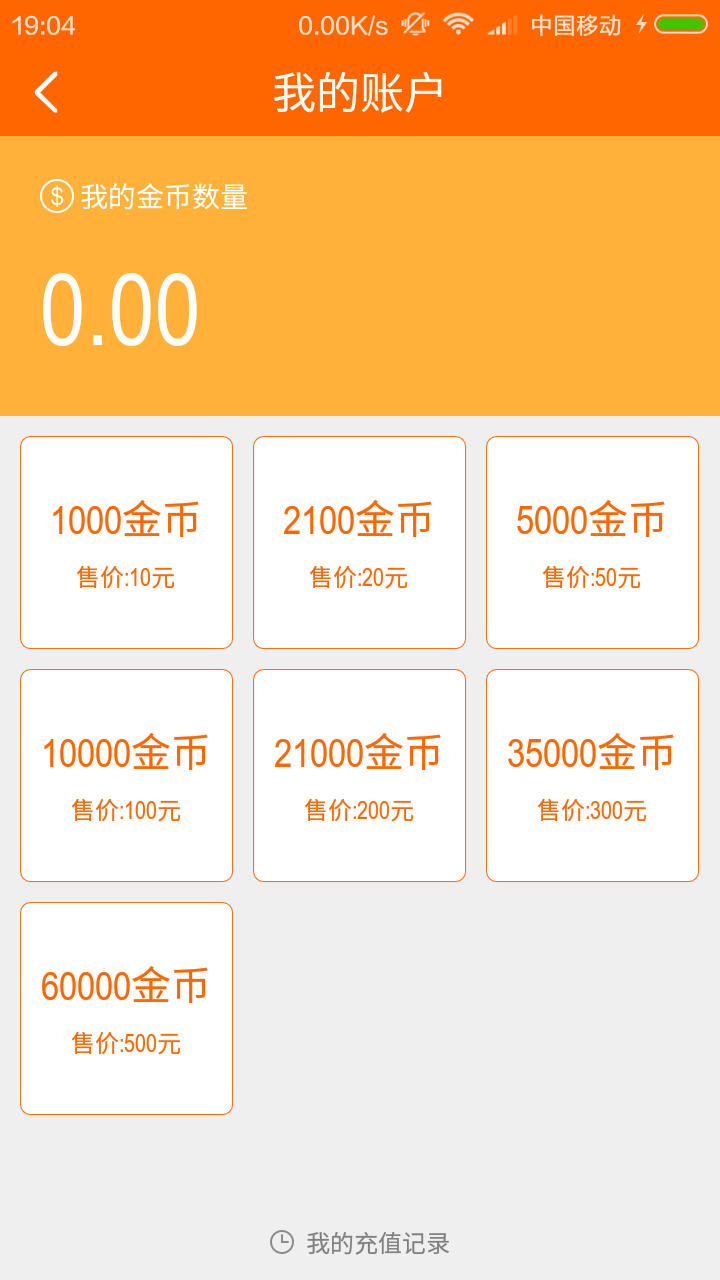Image resolution: width=720 pixels, height=1280 pixels.
Task: Choose the 2100金币 package priced 20元
Action: pyautogui.click(x=359, y=542)
